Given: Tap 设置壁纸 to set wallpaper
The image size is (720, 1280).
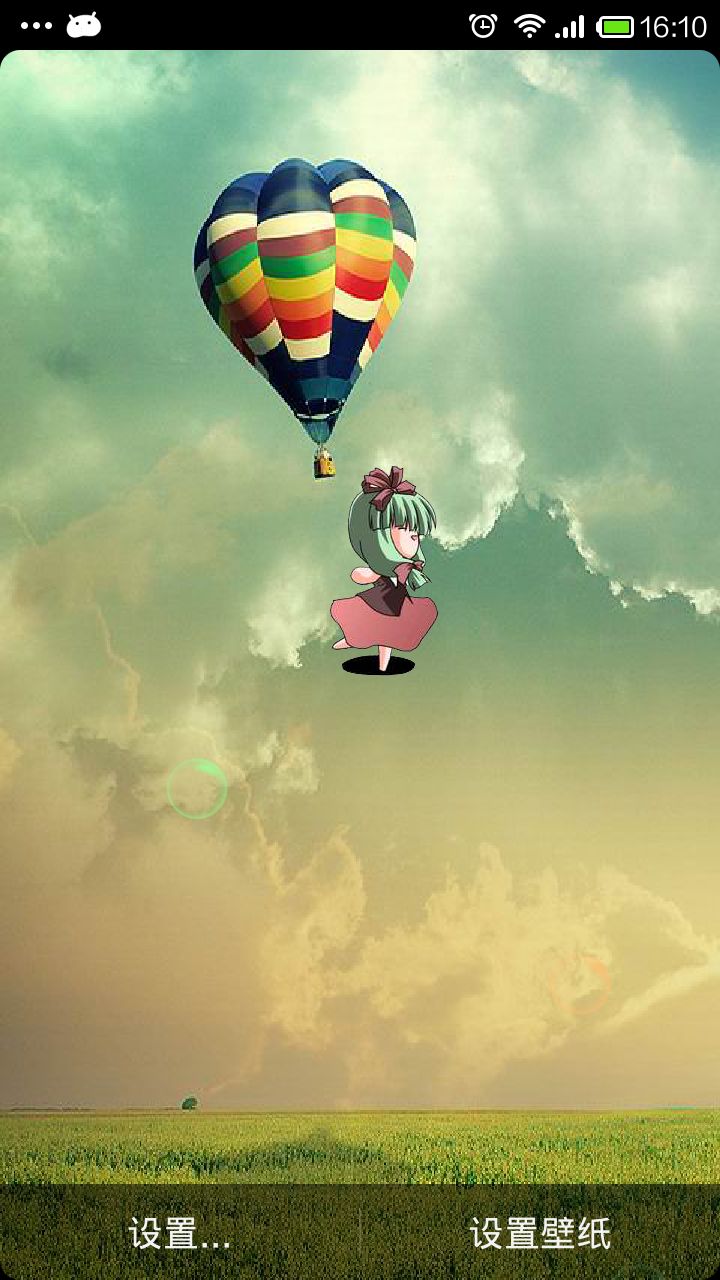Looking at the screenshot, I should pos(540,1233).
